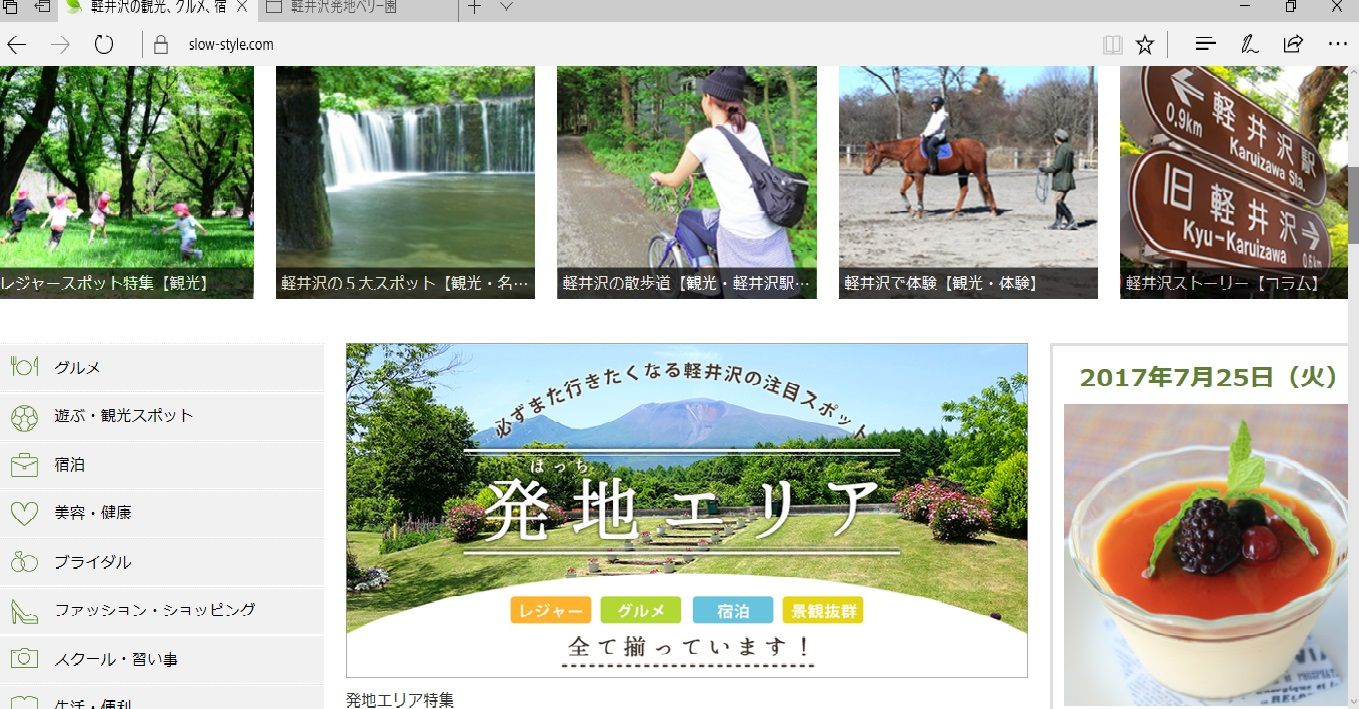The image size is (1359, 709).
Task: Reload the page with the refresh icon
Action: 104,45
